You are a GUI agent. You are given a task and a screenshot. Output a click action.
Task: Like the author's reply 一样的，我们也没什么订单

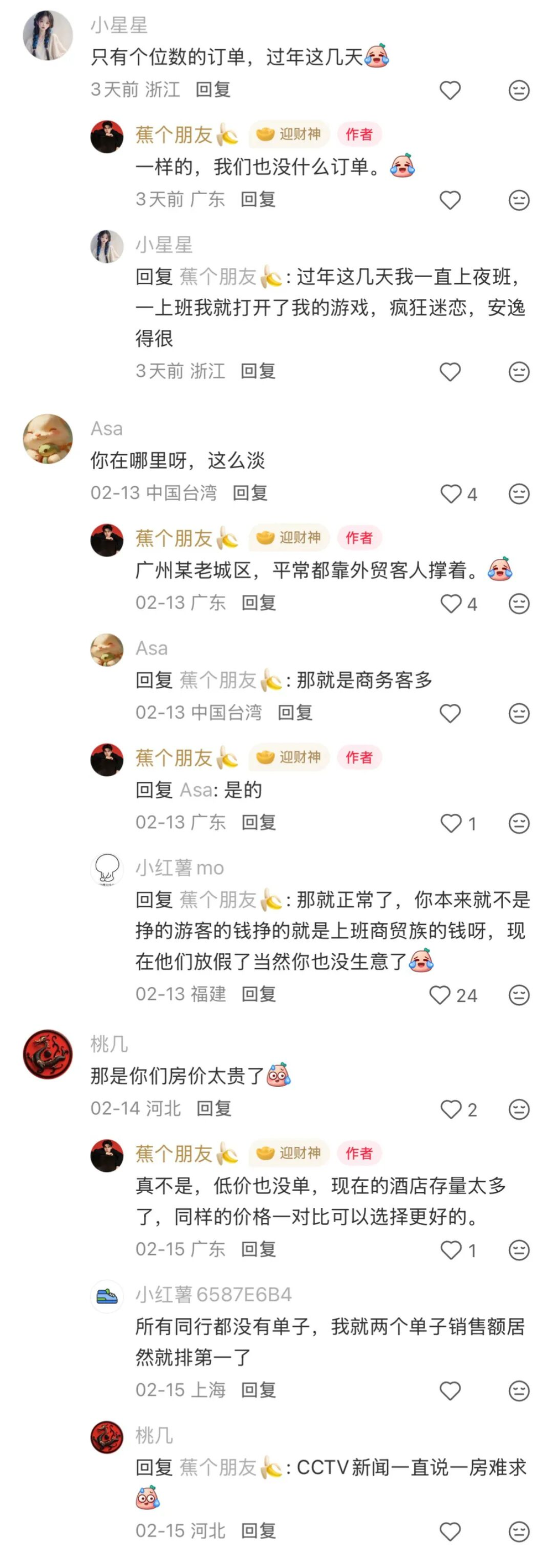450,200
